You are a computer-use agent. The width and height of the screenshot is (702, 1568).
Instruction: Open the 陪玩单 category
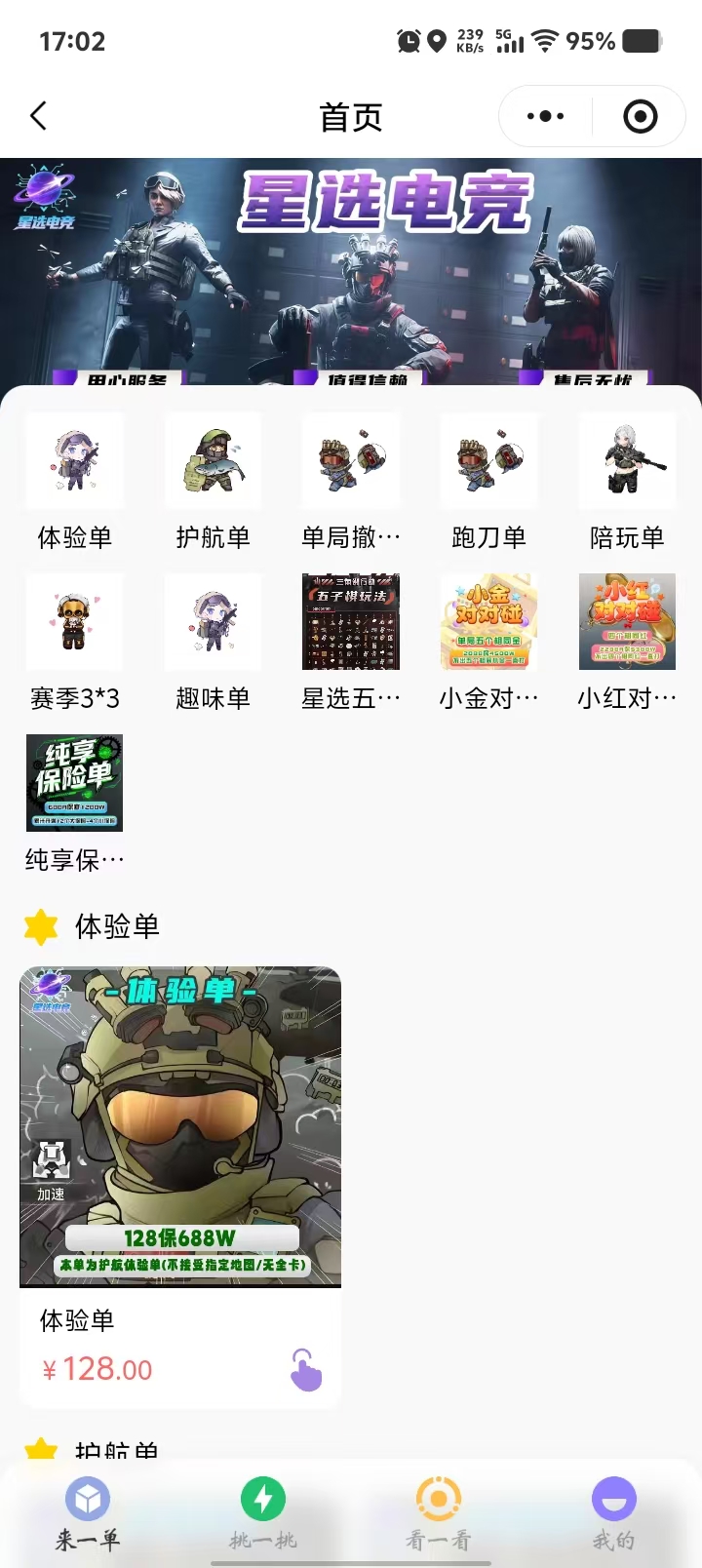[627, 462]
